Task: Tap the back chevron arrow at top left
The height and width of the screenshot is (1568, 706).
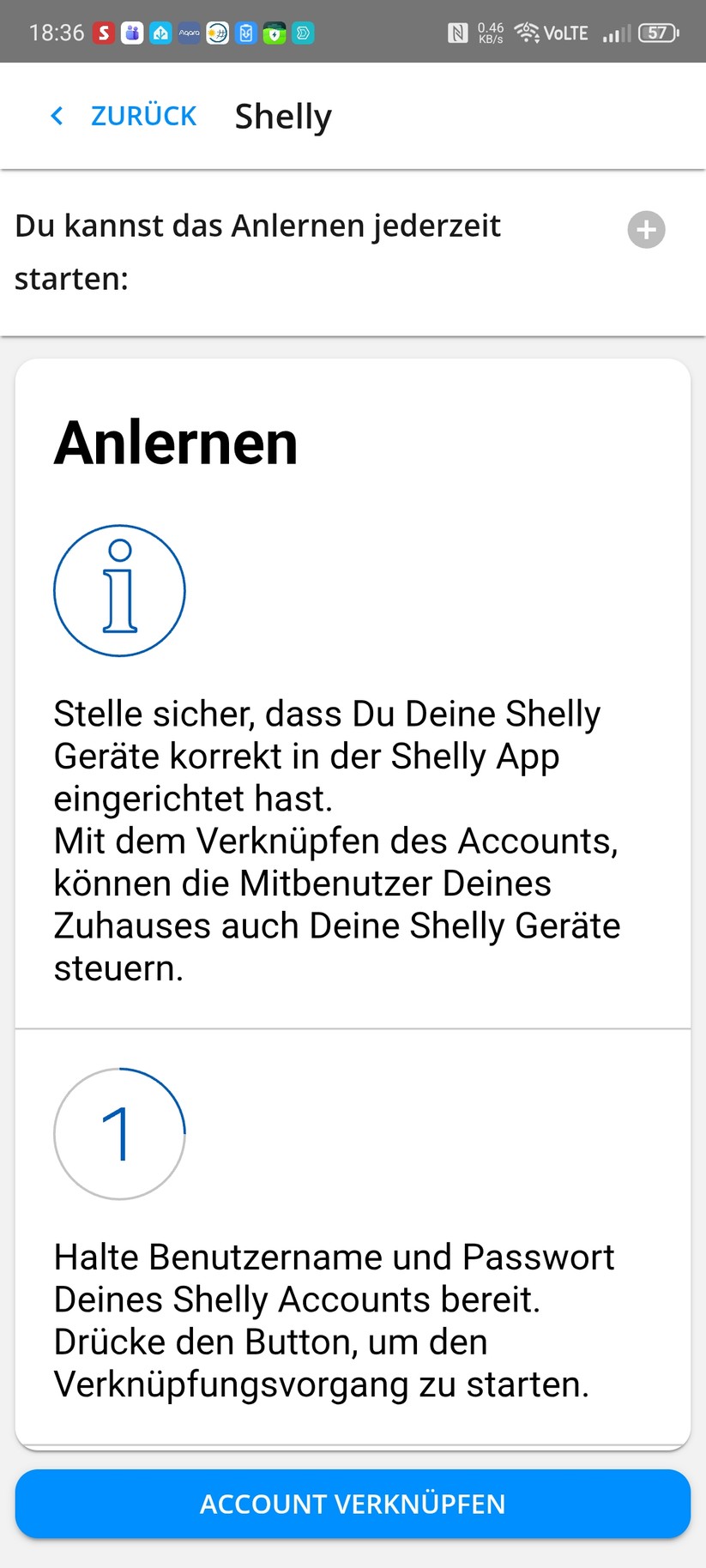Action: pyautogui.click(x=57, y=115)
